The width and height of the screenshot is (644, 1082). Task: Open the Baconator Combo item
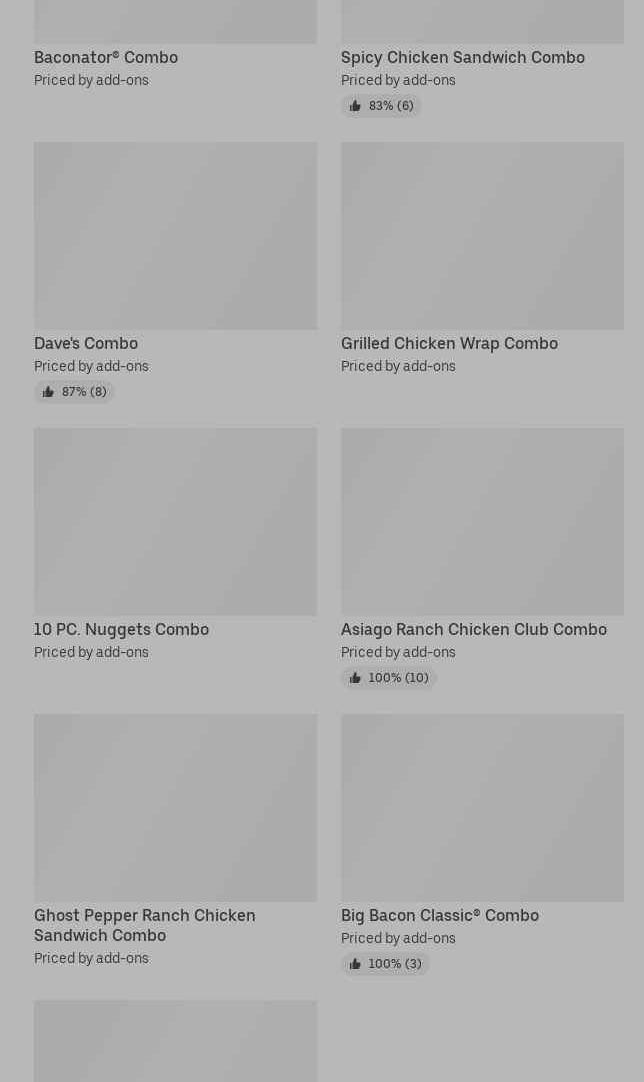pyautogui.click(x=106, y=57)
